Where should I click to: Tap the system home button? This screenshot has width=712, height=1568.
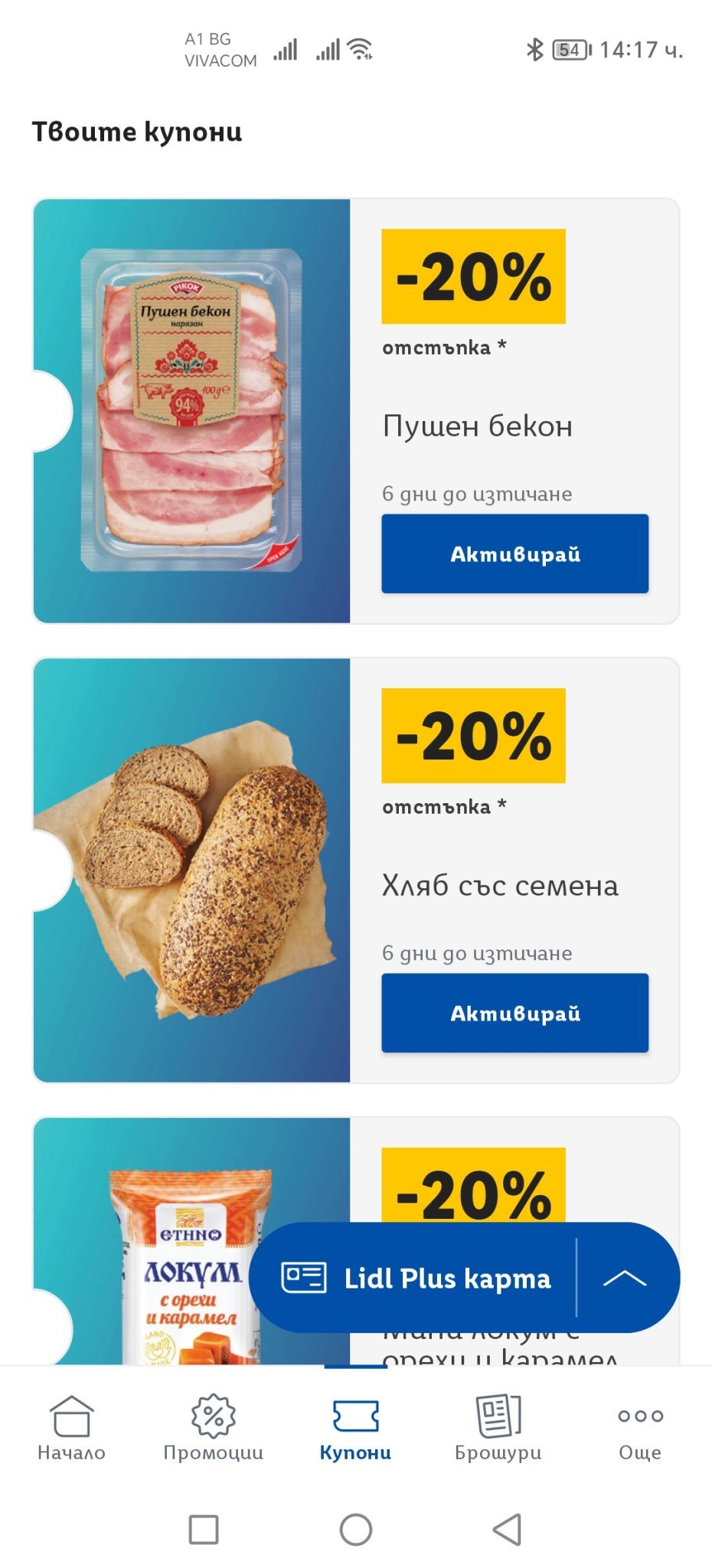click(356, 1530)
